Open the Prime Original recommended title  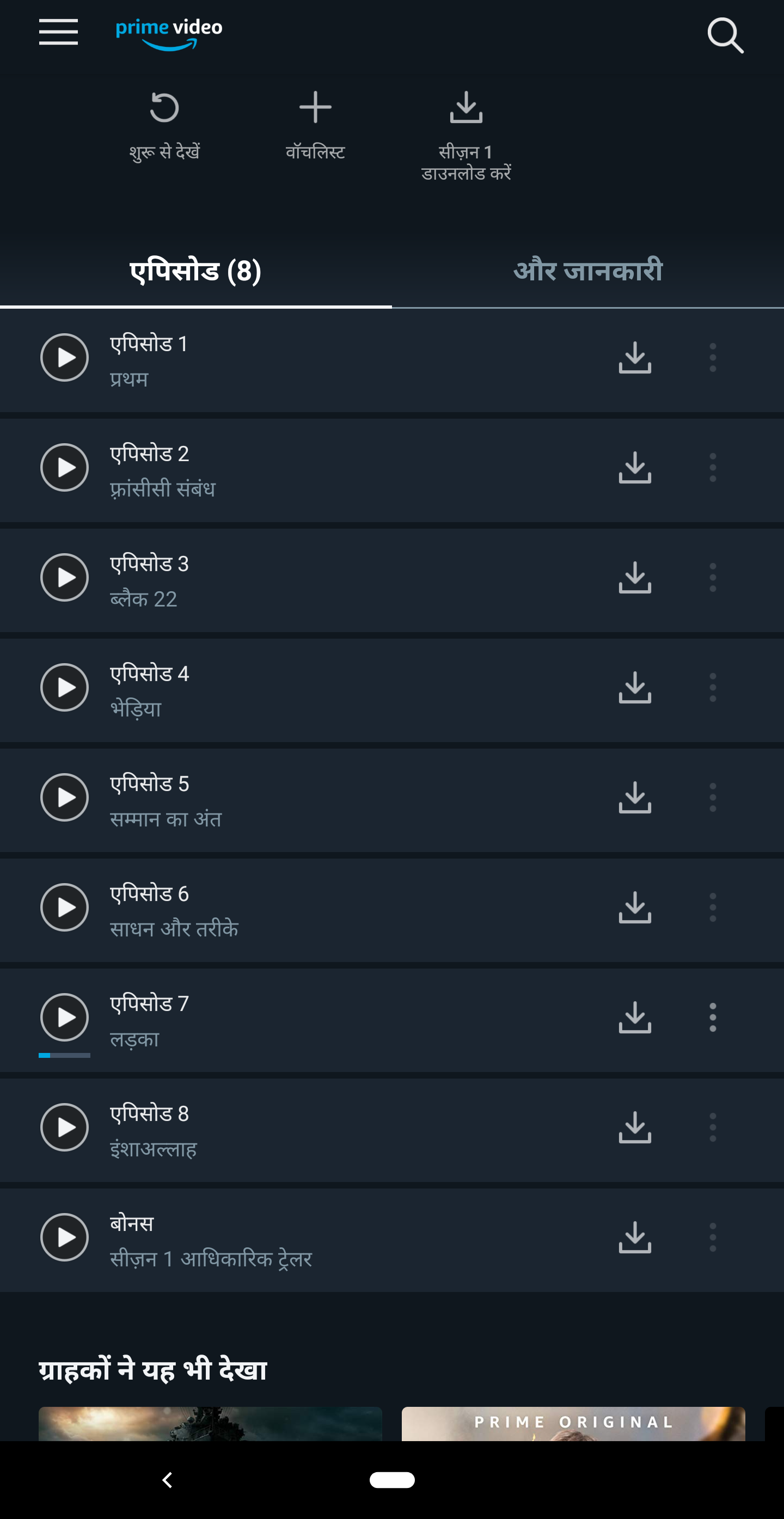573,1424
